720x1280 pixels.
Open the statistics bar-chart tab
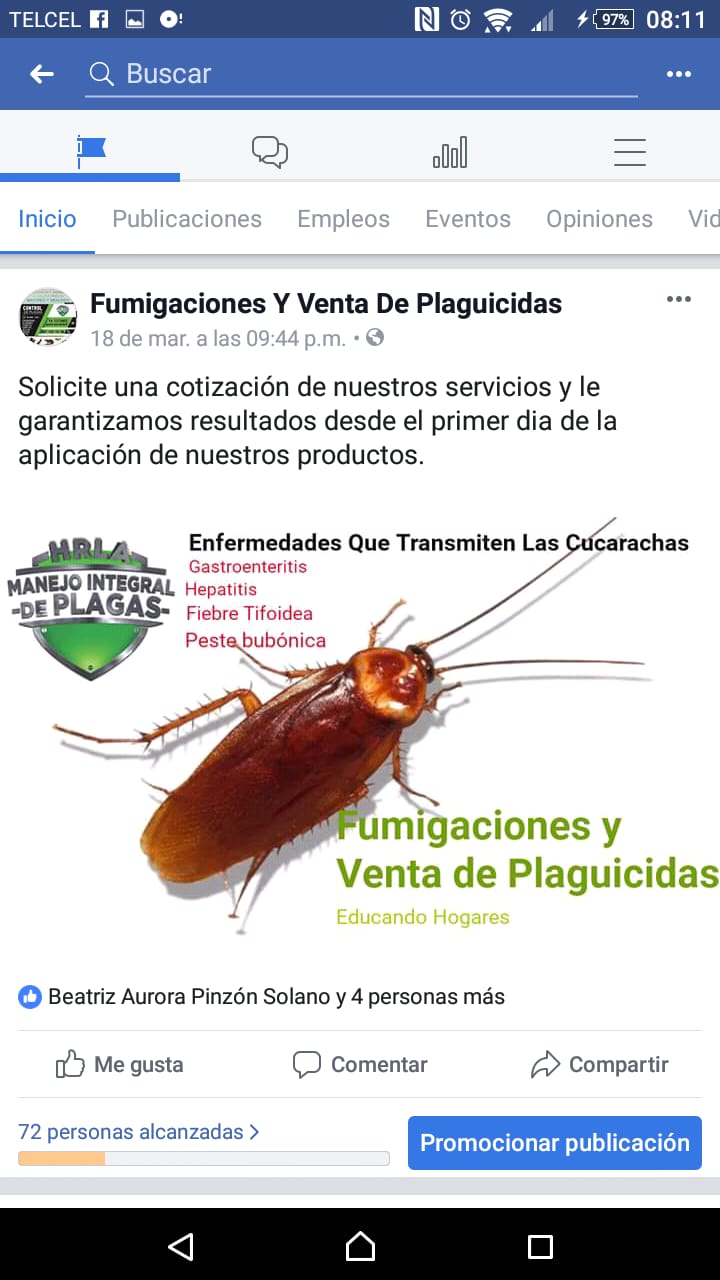pyautogui.click(x=450, y=152)
